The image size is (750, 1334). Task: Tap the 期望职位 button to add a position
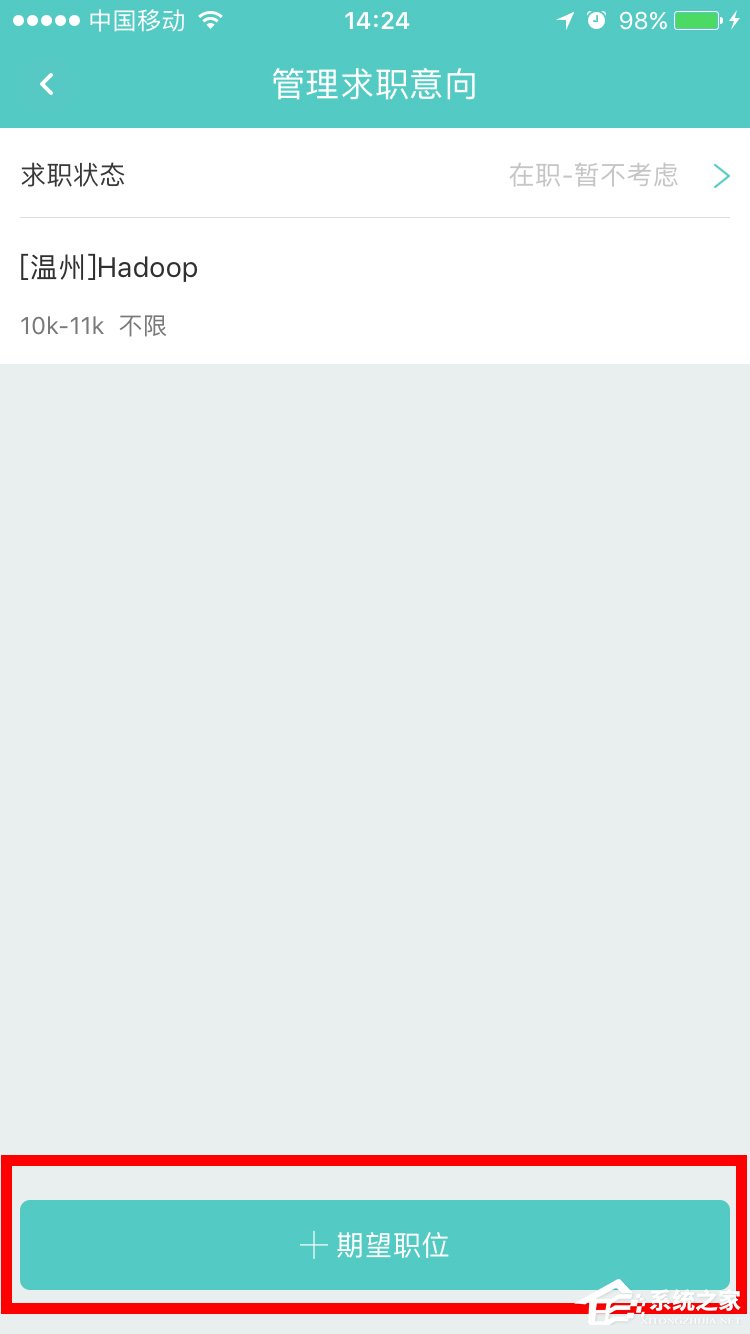click(x=375, y=1245)
